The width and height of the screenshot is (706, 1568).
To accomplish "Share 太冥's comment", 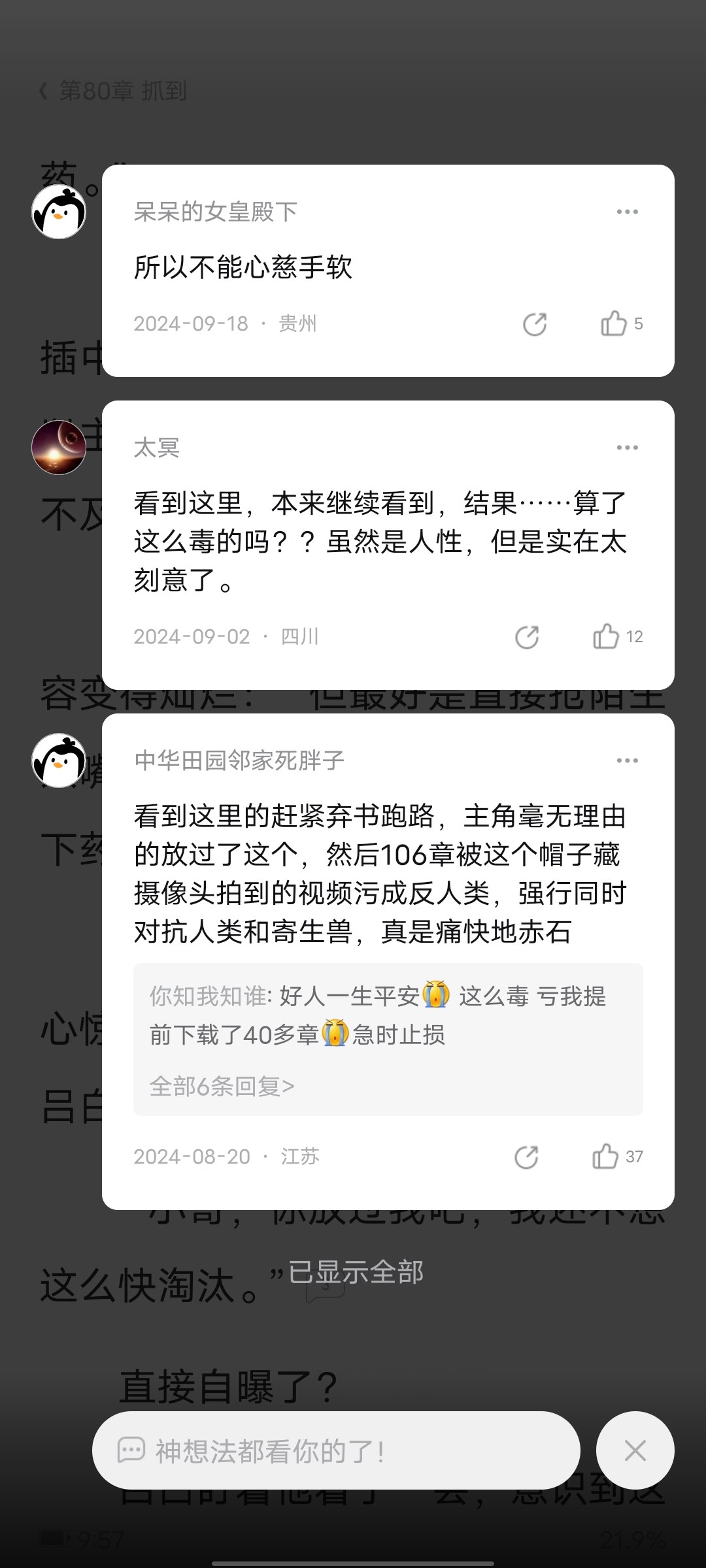I will [527, 637].
